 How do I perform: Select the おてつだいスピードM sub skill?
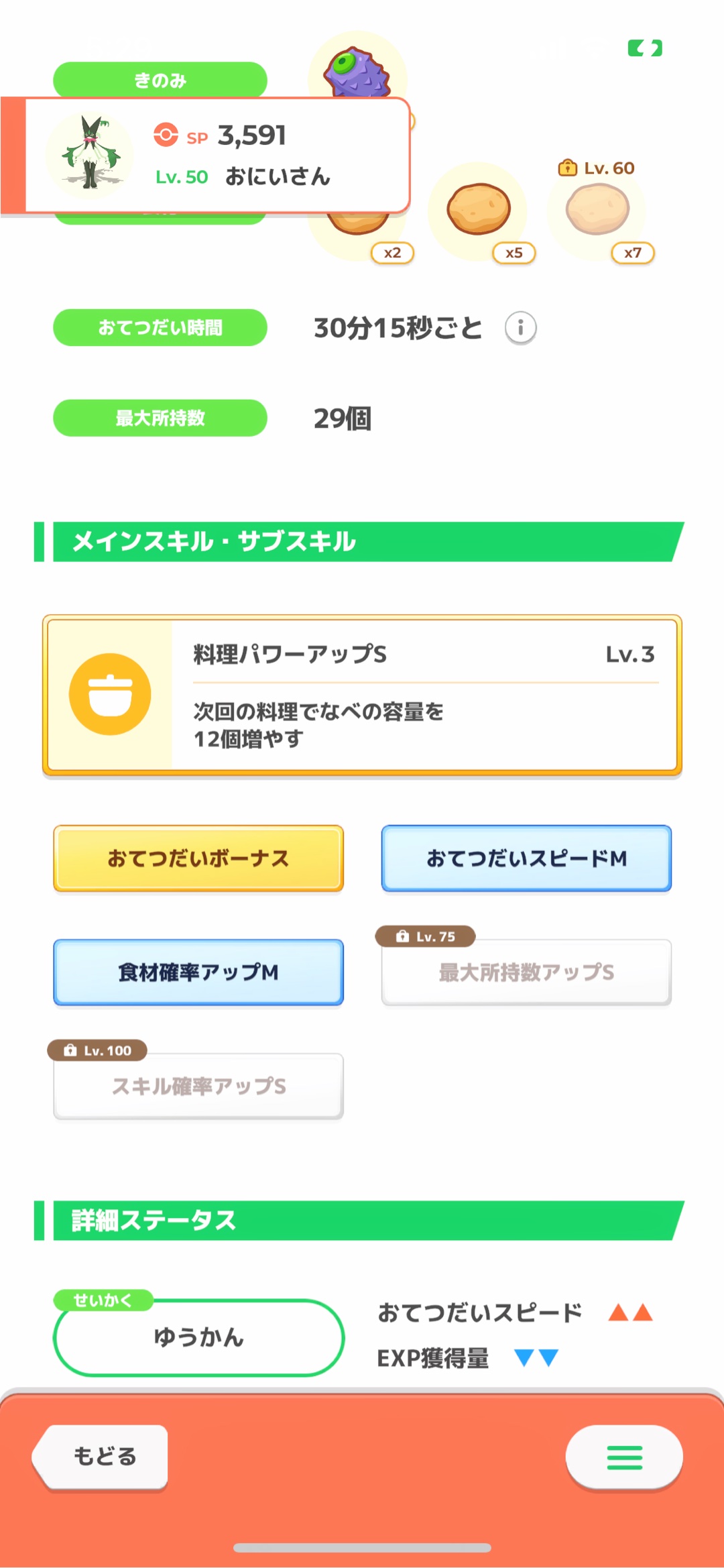[526, 858]
